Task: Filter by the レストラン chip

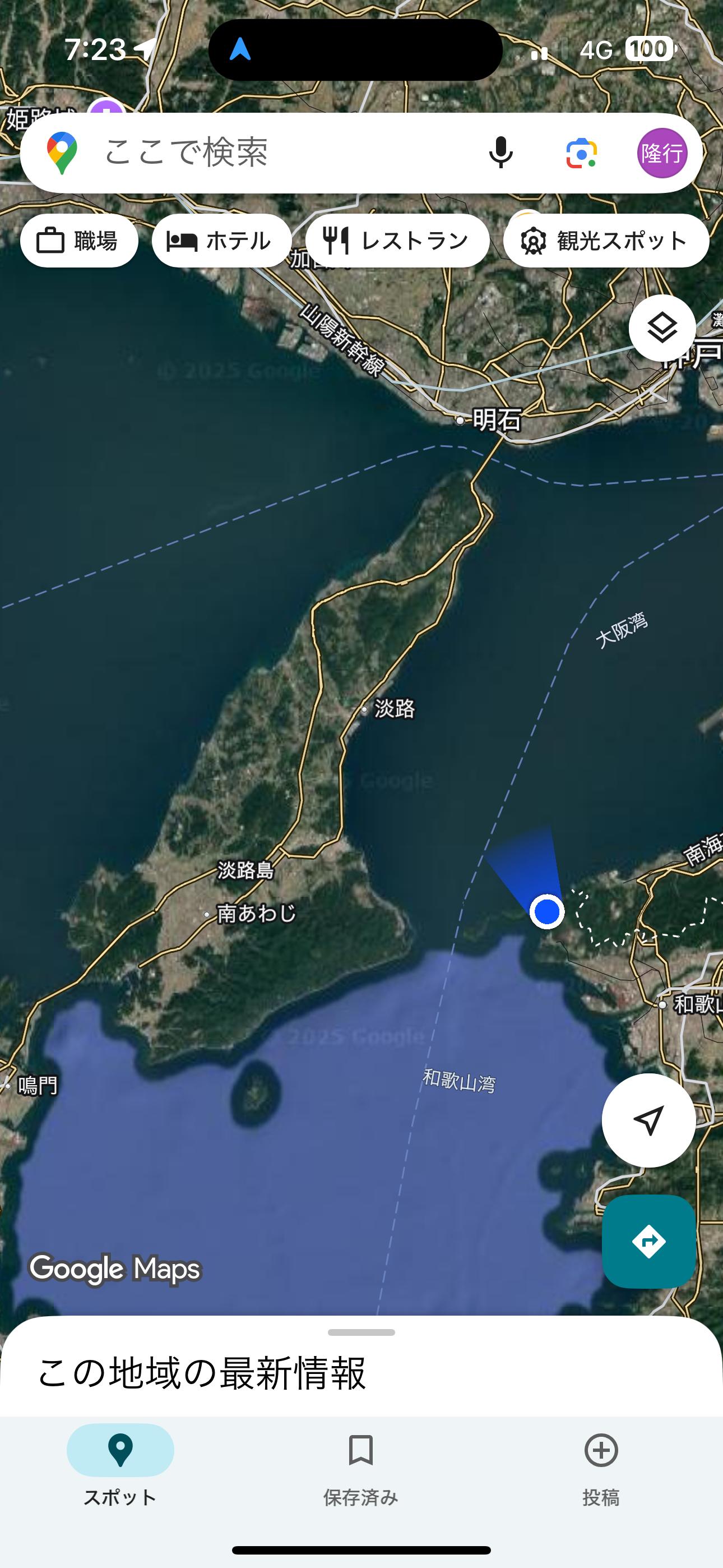Action: (x=397, y=241)
